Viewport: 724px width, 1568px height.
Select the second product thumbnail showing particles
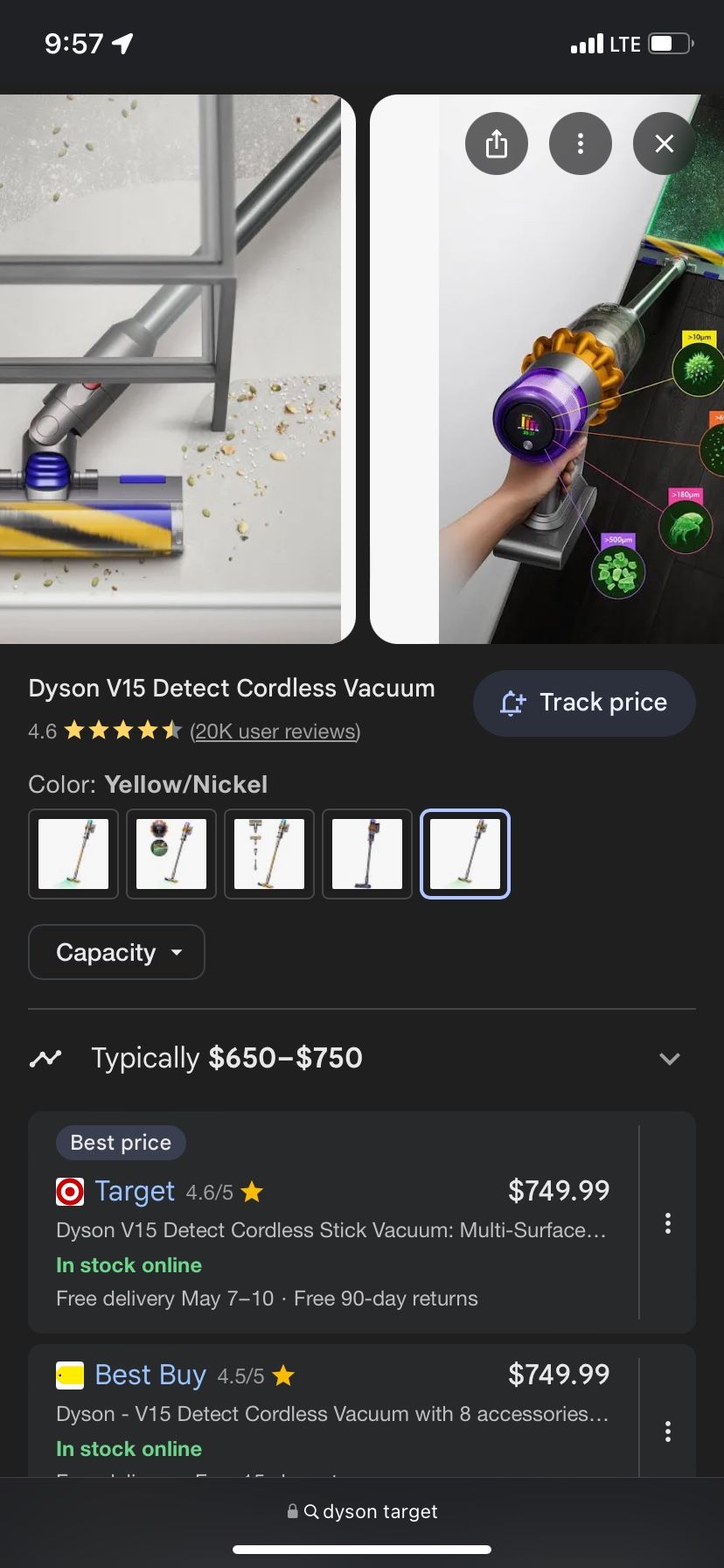point(171,853)
